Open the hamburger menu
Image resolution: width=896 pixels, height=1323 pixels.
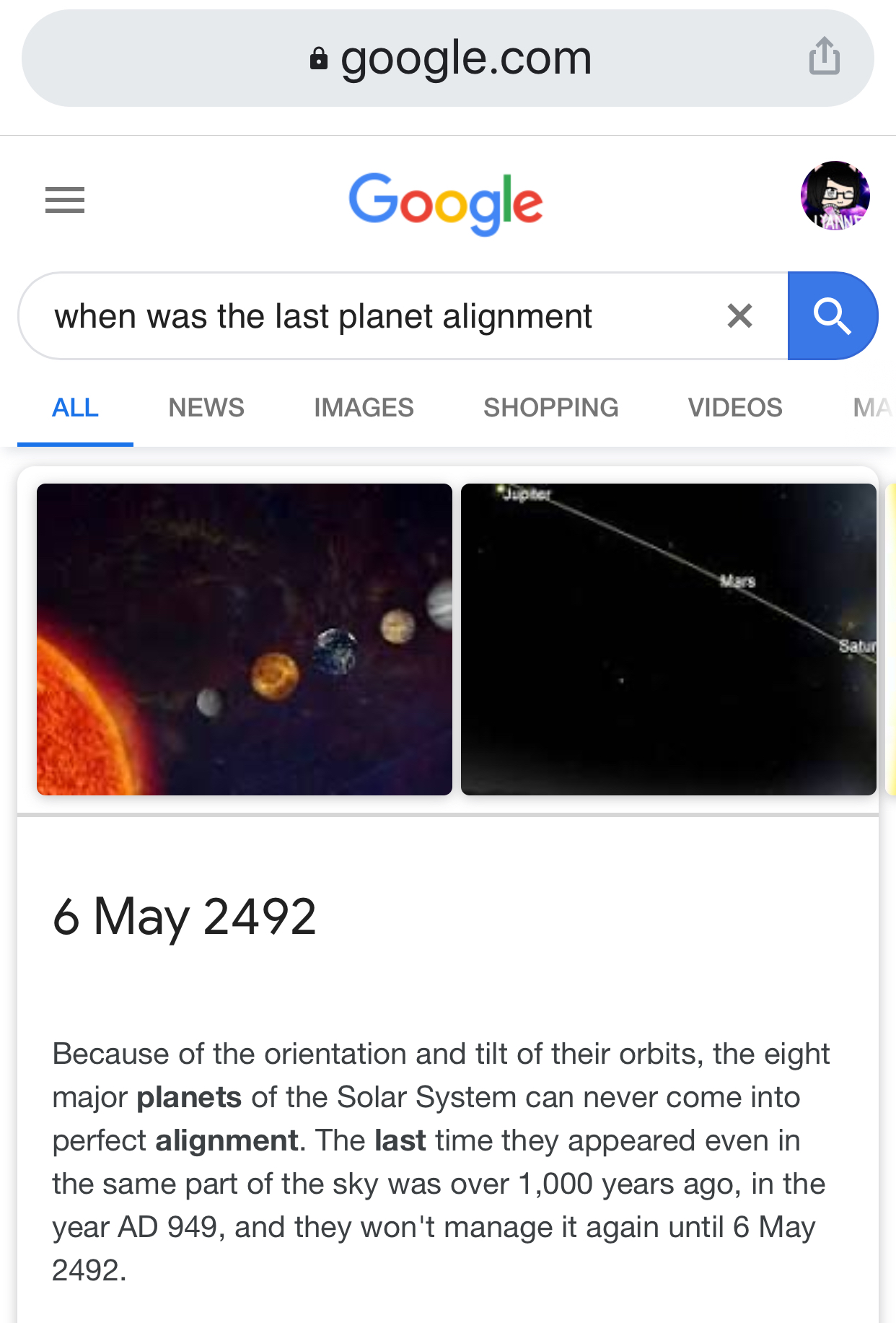tap(65, 200)
